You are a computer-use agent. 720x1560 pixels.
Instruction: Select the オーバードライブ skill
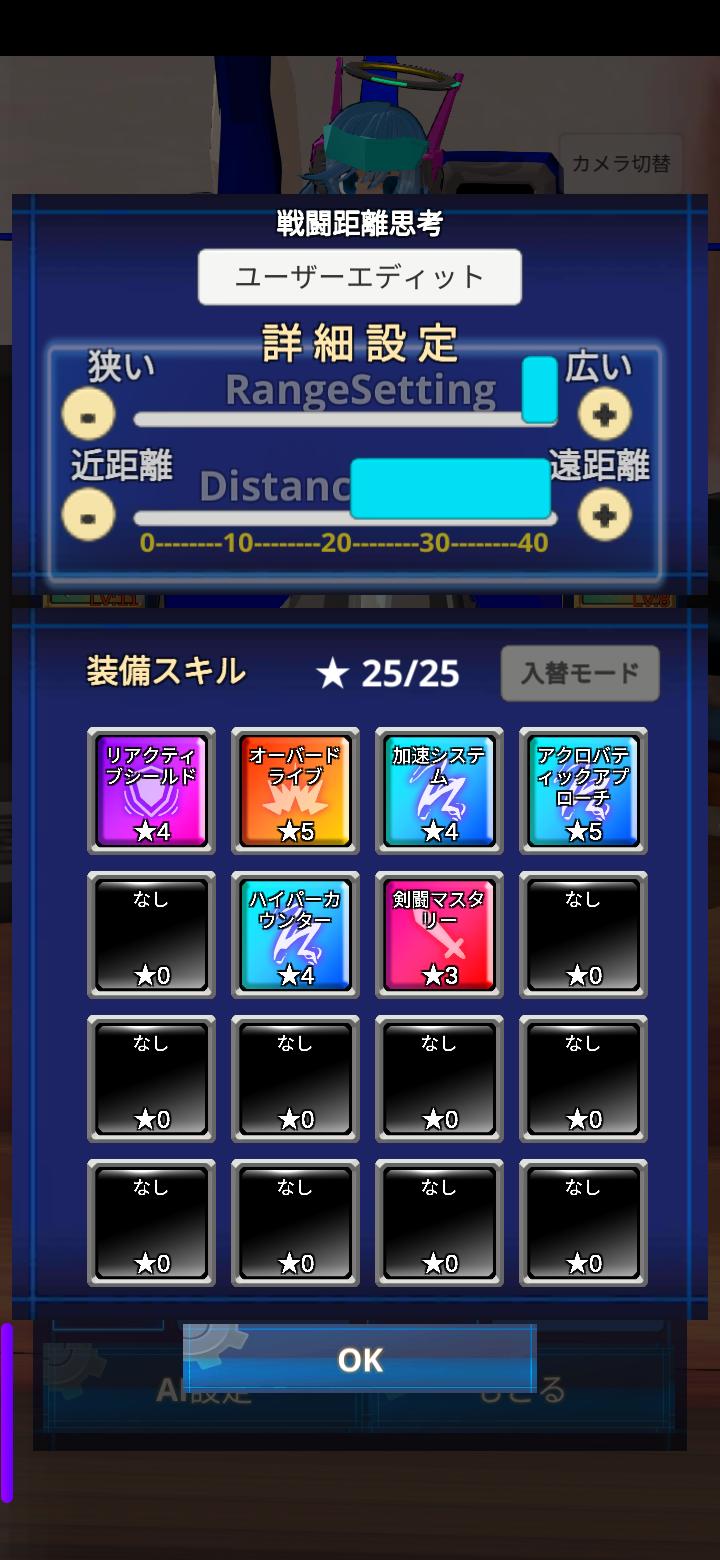click(x=295, y=791)
